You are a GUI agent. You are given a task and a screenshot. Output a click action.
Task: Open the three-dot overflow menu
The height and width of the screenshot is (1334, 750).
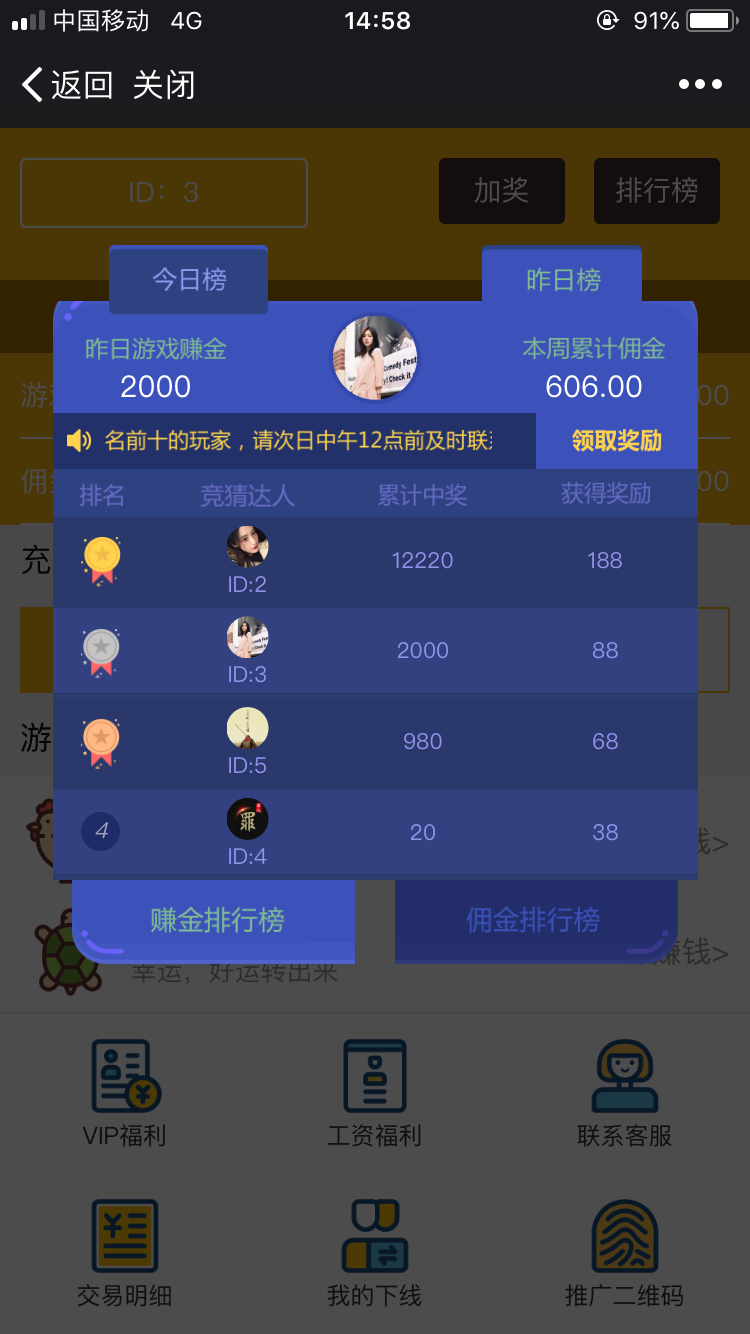700,85
